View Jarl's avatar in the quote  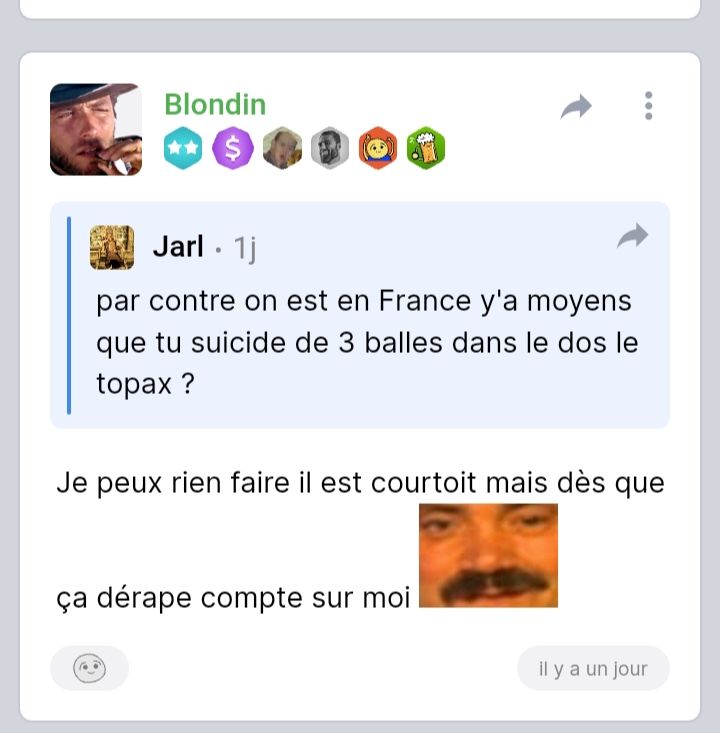(112, 247)
